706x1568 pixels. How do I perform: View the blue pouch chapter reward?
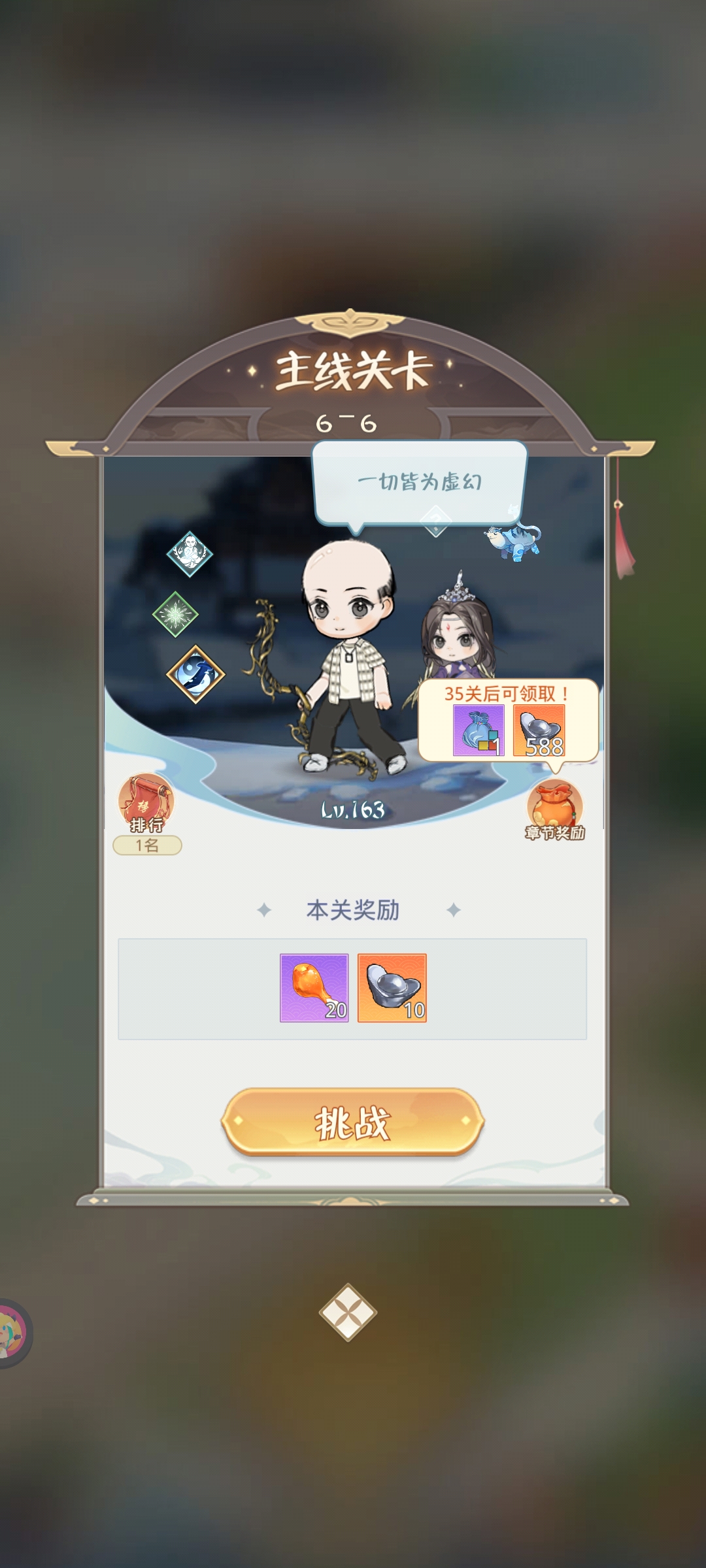coord(479,730)
